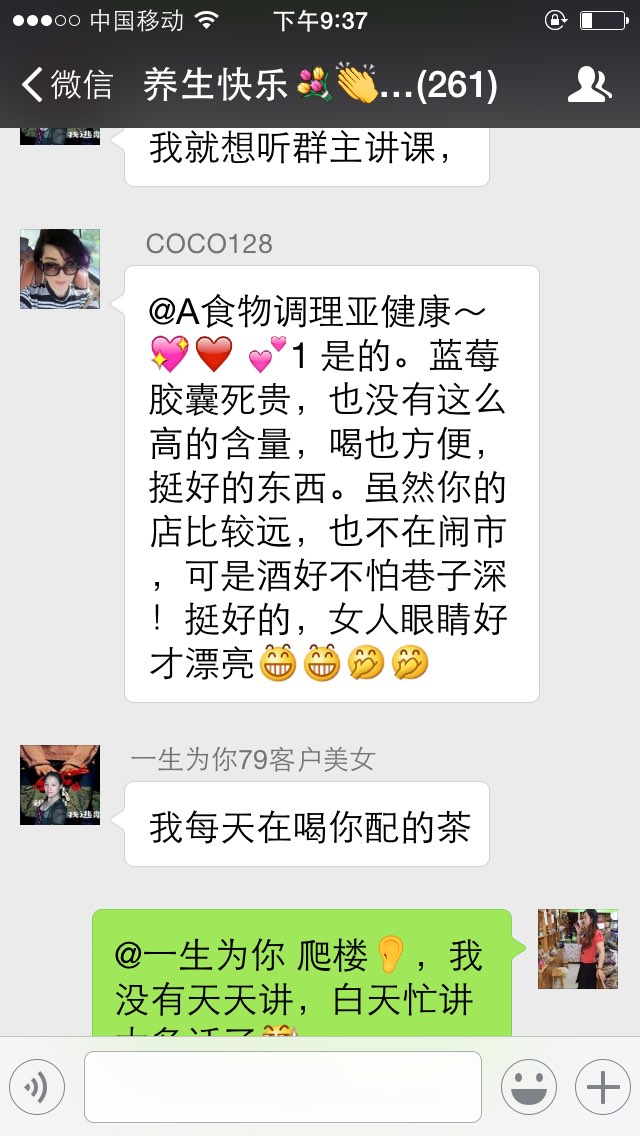Switch to voice message input
The image size is (640, 1136).
coord(37,1087)
